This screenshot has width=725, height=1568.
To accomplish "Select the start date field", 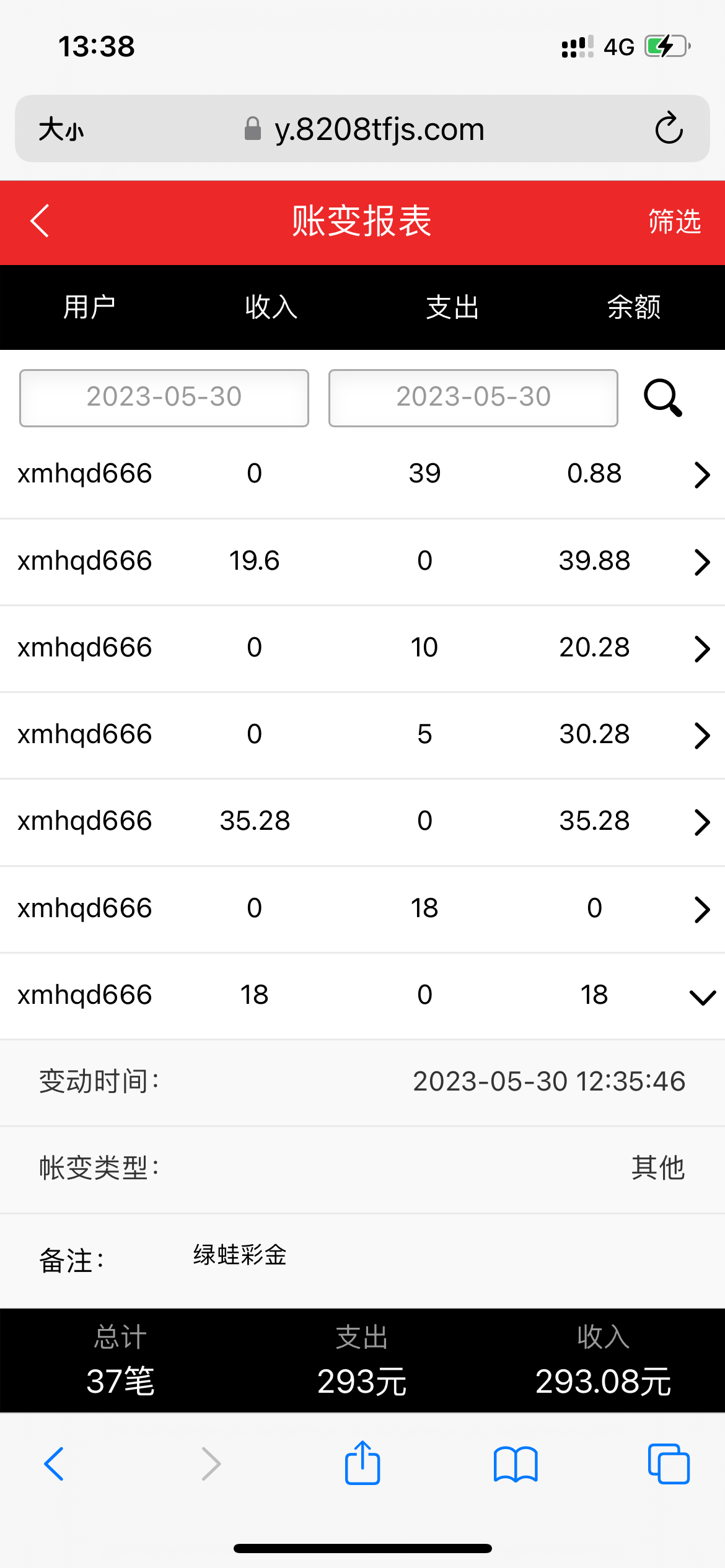I will pyautogui.click(x=164, y=398).
